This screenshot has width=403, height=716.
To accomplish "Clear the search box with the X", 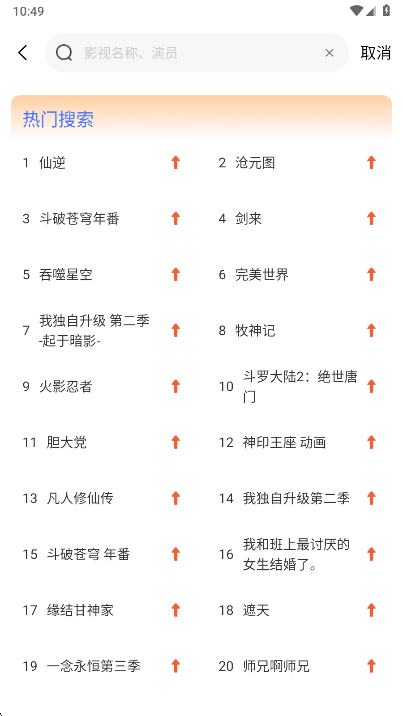I will (329, 53).
